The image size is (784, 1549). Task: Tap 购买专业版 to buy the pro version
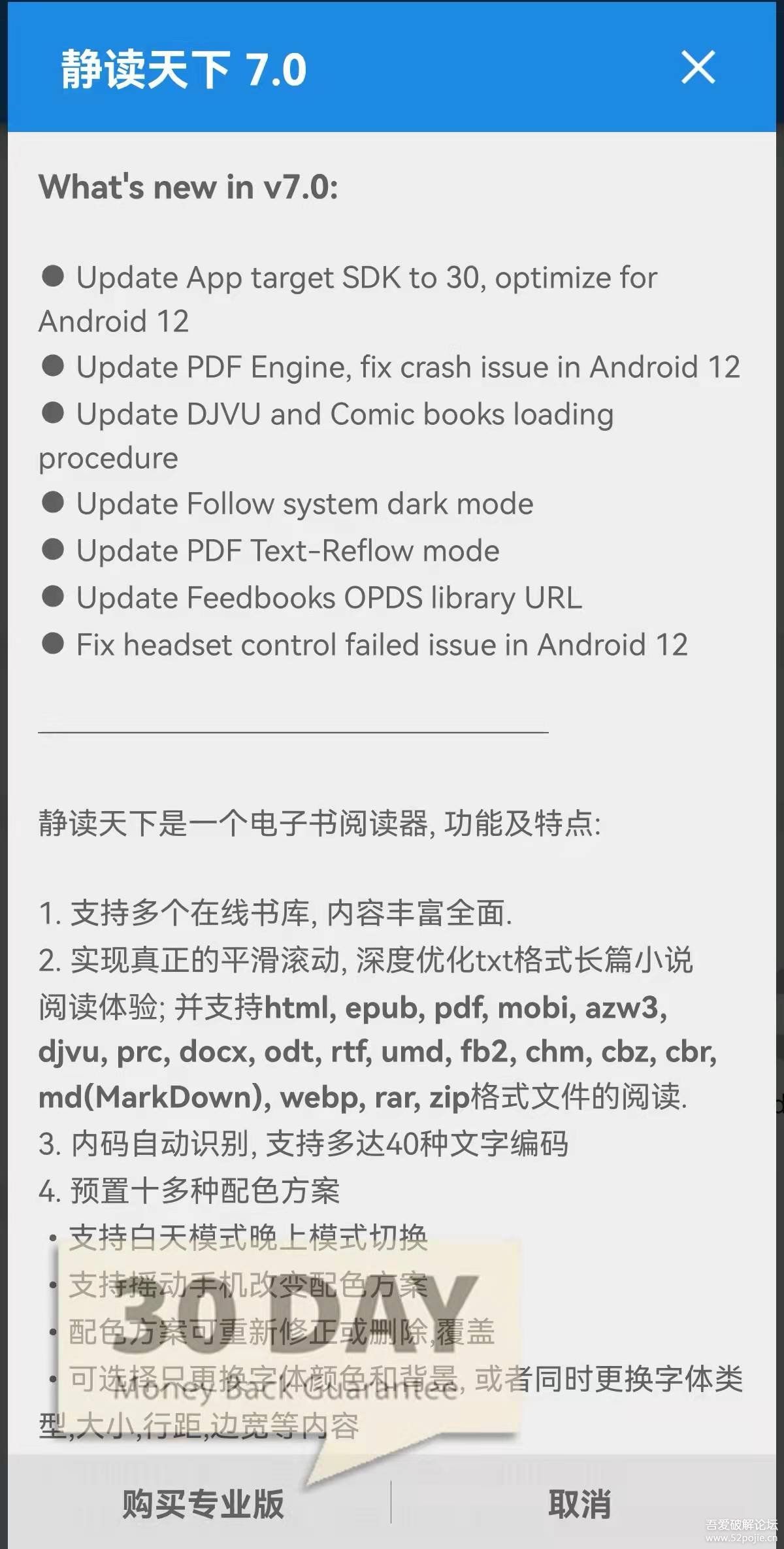click(203, 1504)
